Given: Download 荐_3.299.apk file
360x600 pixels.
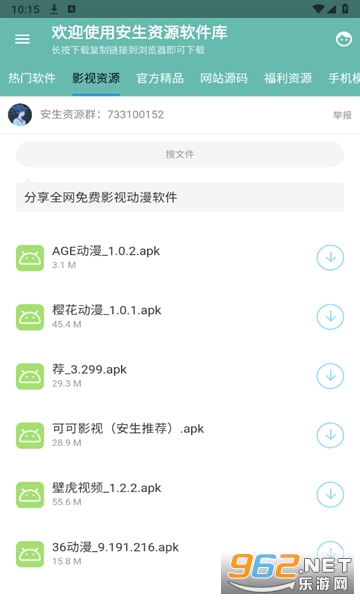Looking at the screenshot, I should coord(330,376).
